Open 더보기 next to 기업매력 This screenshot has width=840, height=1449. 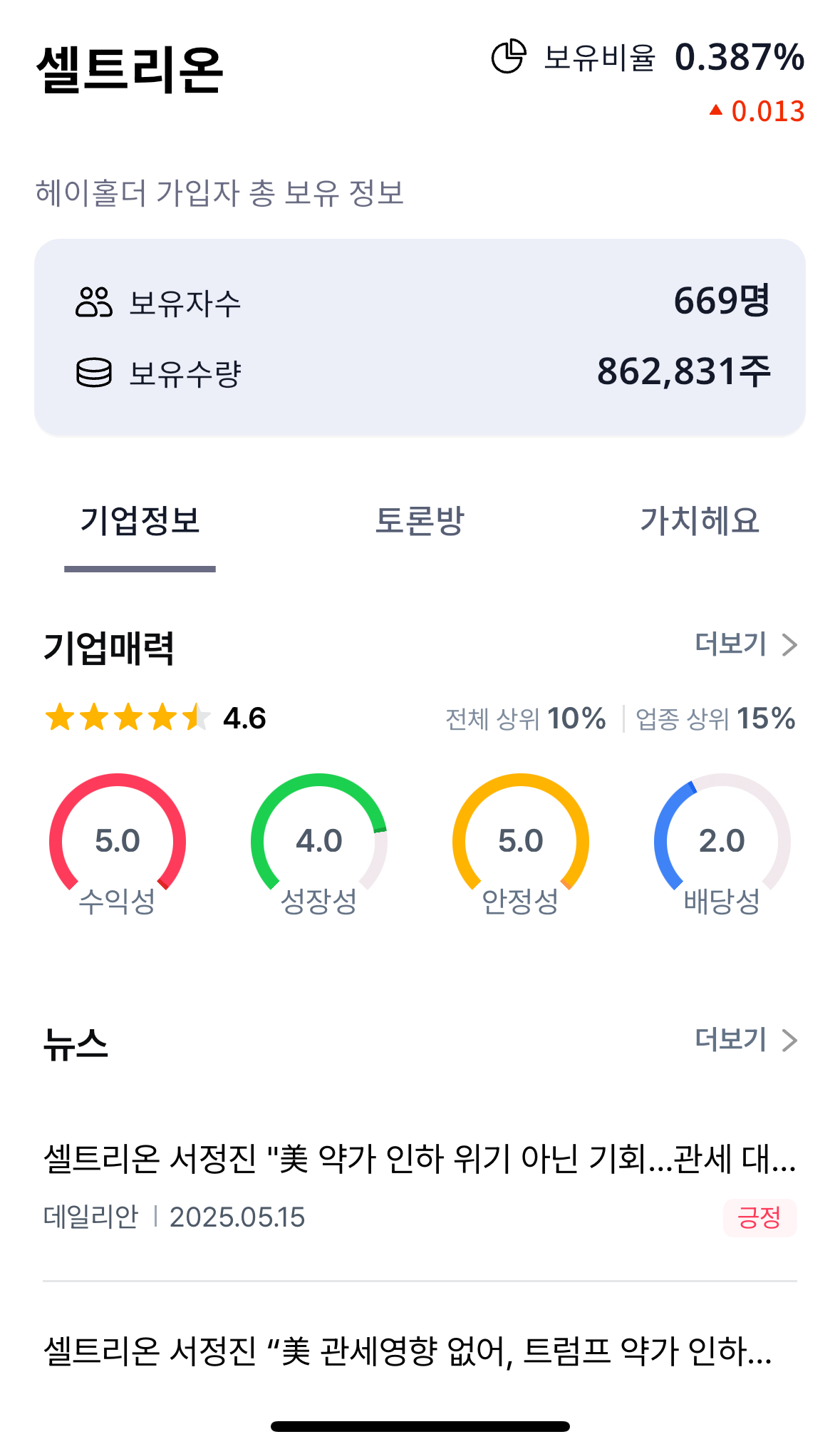[x=745, y=644]
